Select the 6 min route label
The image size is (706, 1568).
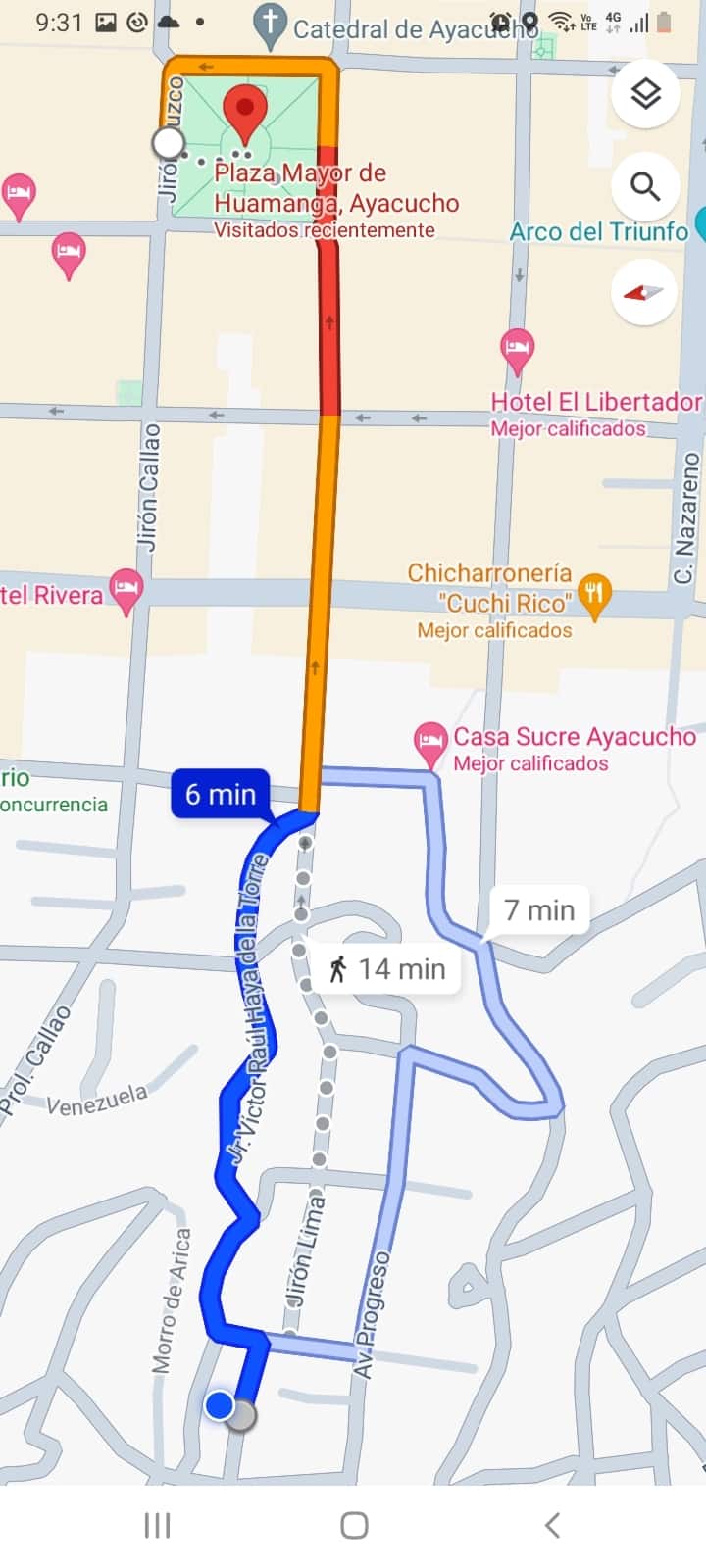pyautogui.click(x=221, y=794)
